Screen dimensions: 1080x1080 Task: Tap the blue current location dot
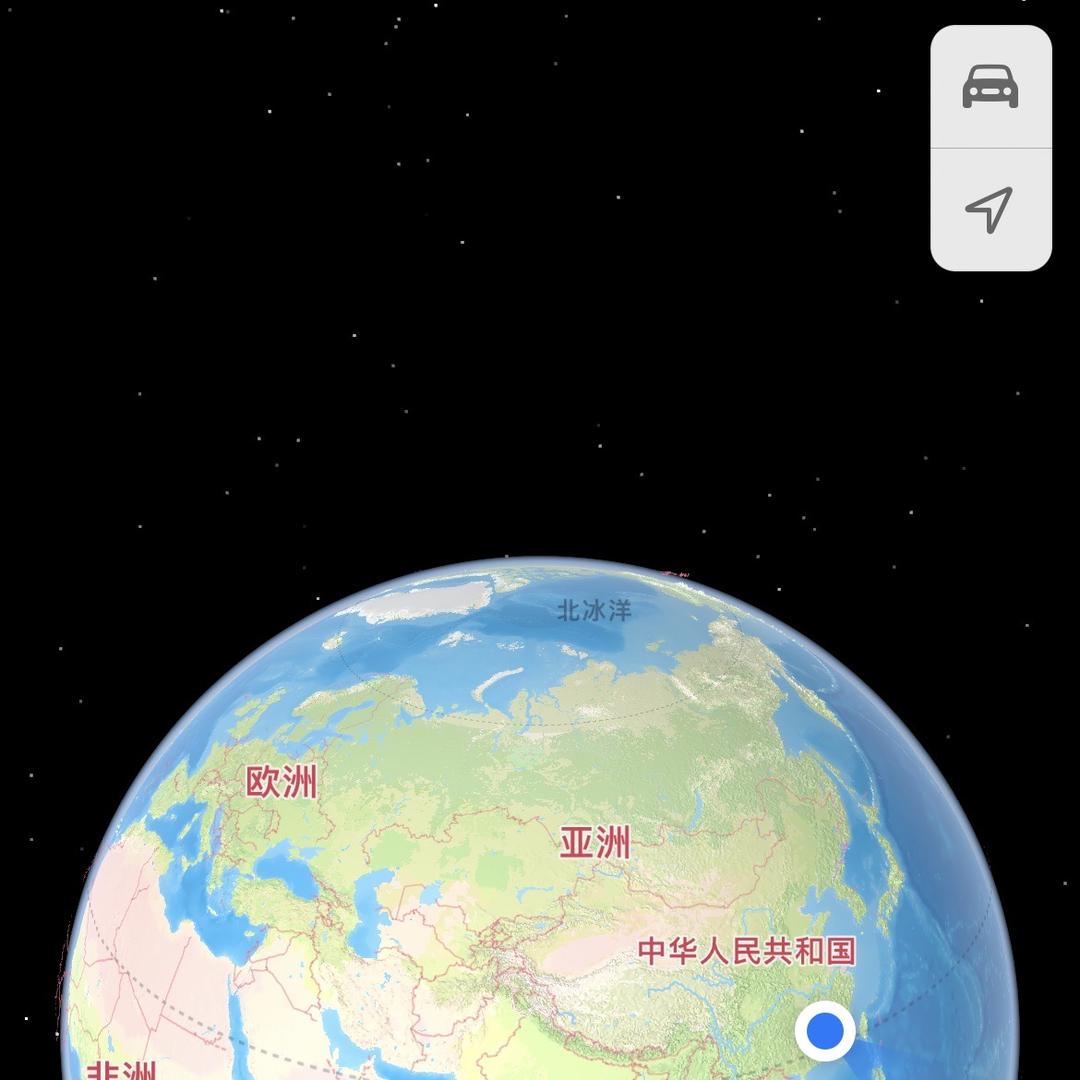824,1031
